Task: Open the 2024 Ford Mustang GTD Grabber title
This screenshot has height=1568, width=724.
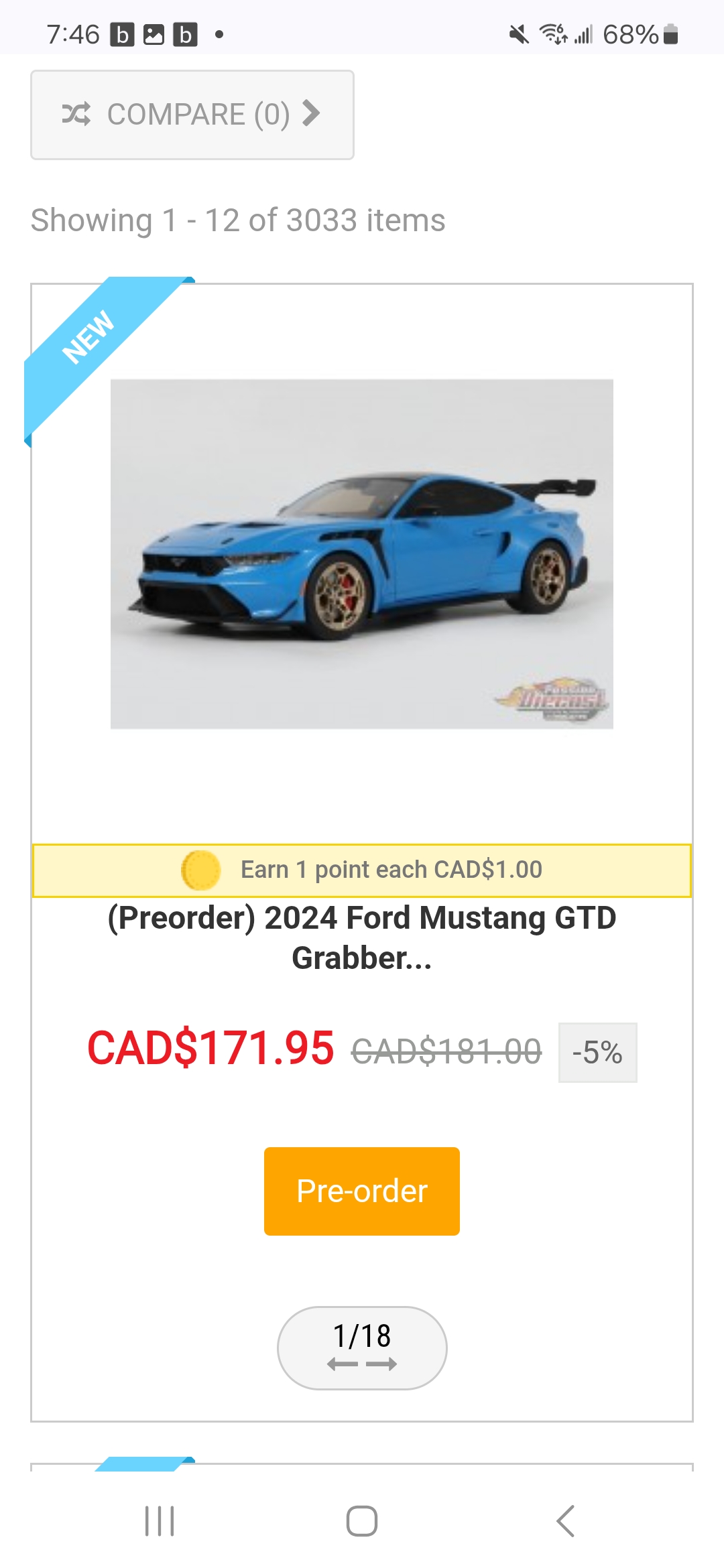Action: pyautogui.click(x=361, y=937)
